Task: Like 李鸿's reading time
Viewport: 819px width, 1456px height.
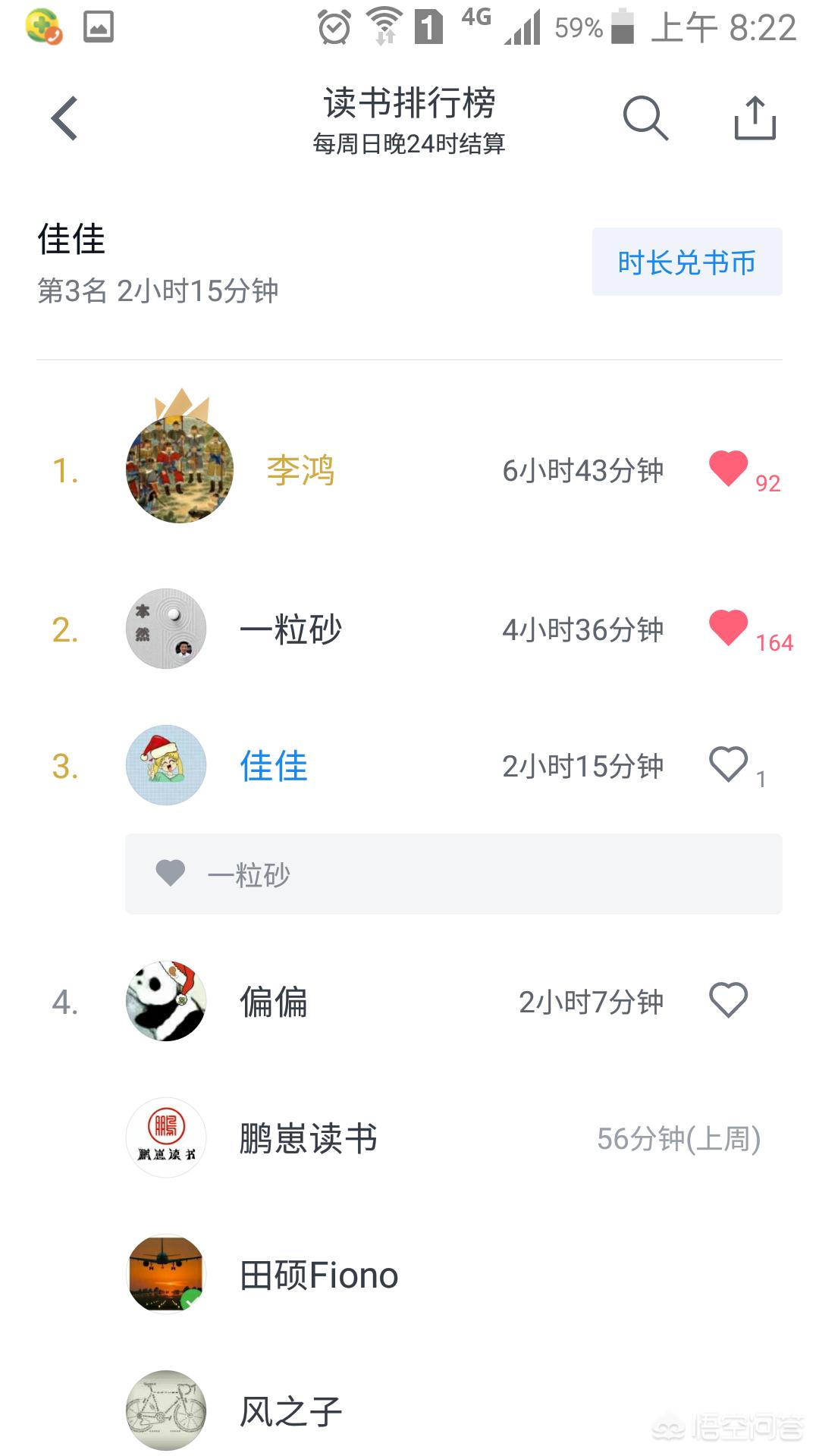Action: (x=729, y=469)
